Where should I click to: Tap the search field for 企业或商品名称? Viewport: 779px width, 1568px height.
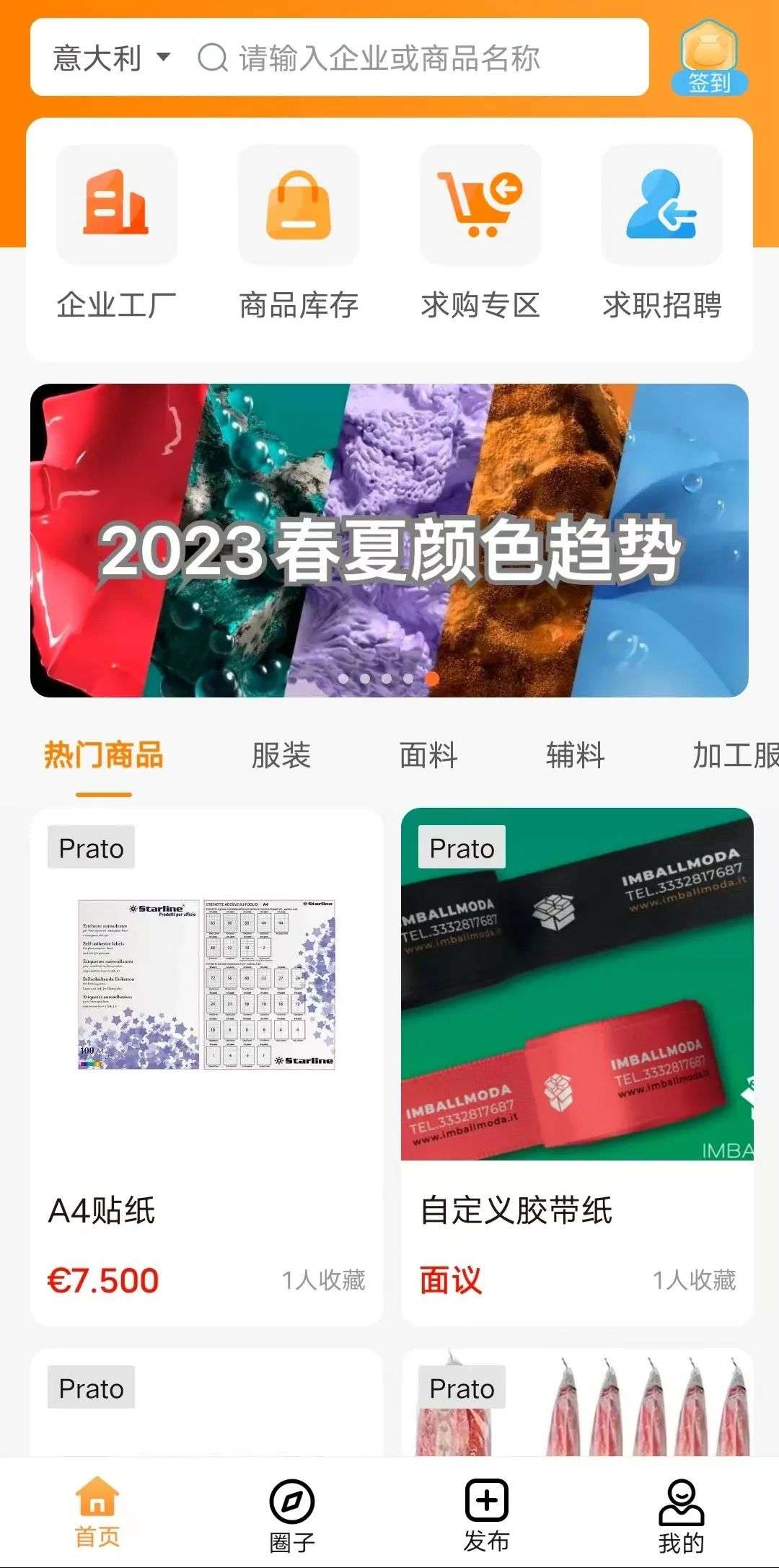click(418, 58)
